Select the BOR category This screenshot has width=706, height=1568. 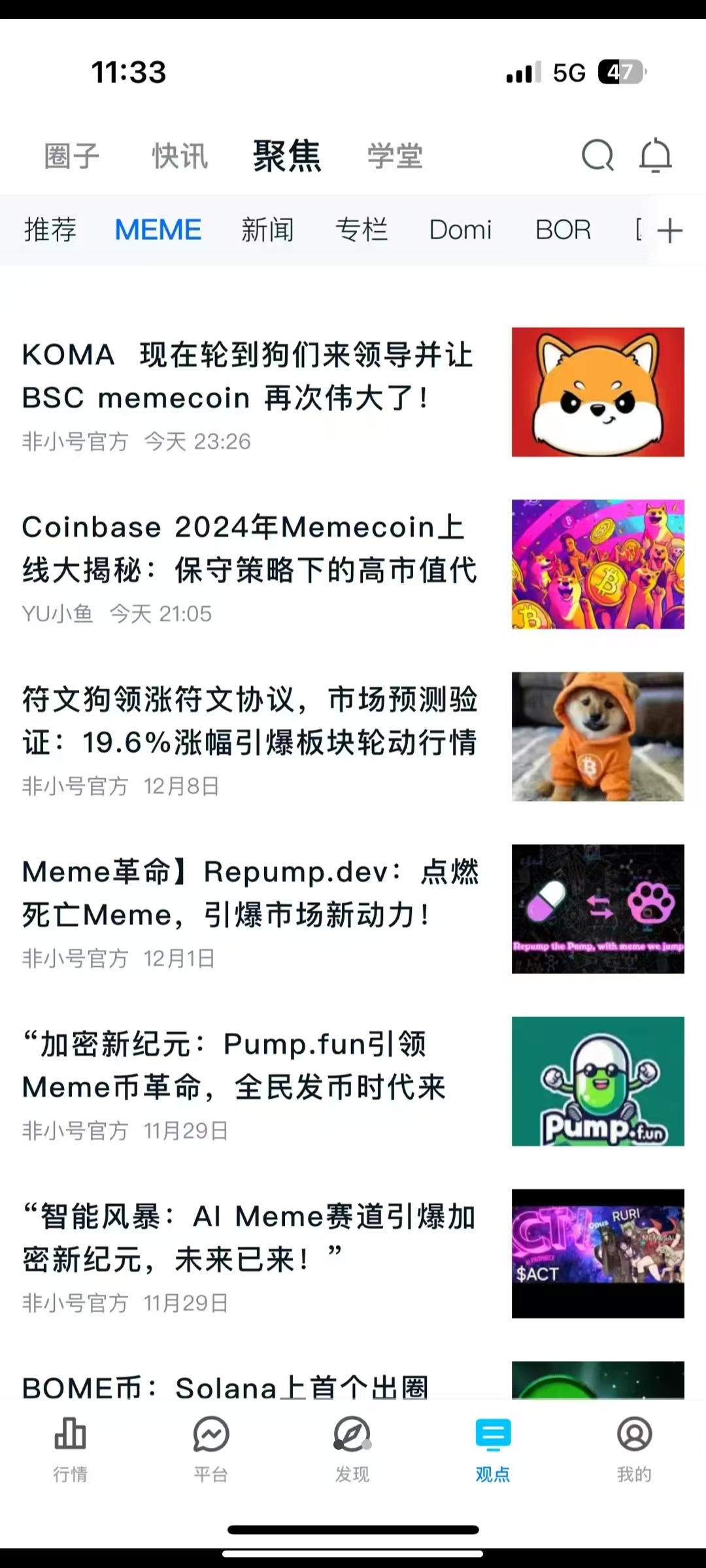pyautogui.click(x=563, y=230)
